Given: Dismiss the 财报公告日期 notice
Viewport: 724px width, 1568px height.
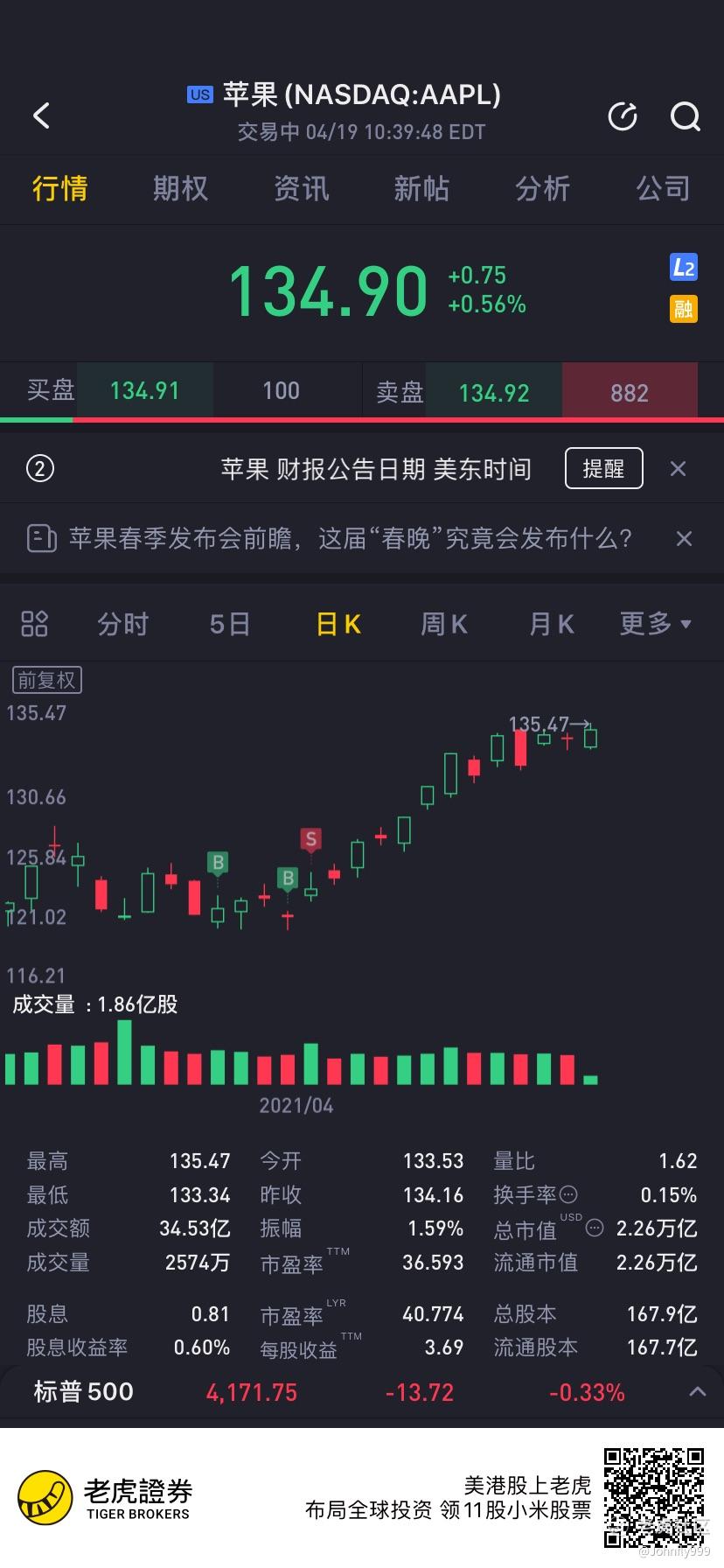Looking at the screenshot, I should click(678, 469).
